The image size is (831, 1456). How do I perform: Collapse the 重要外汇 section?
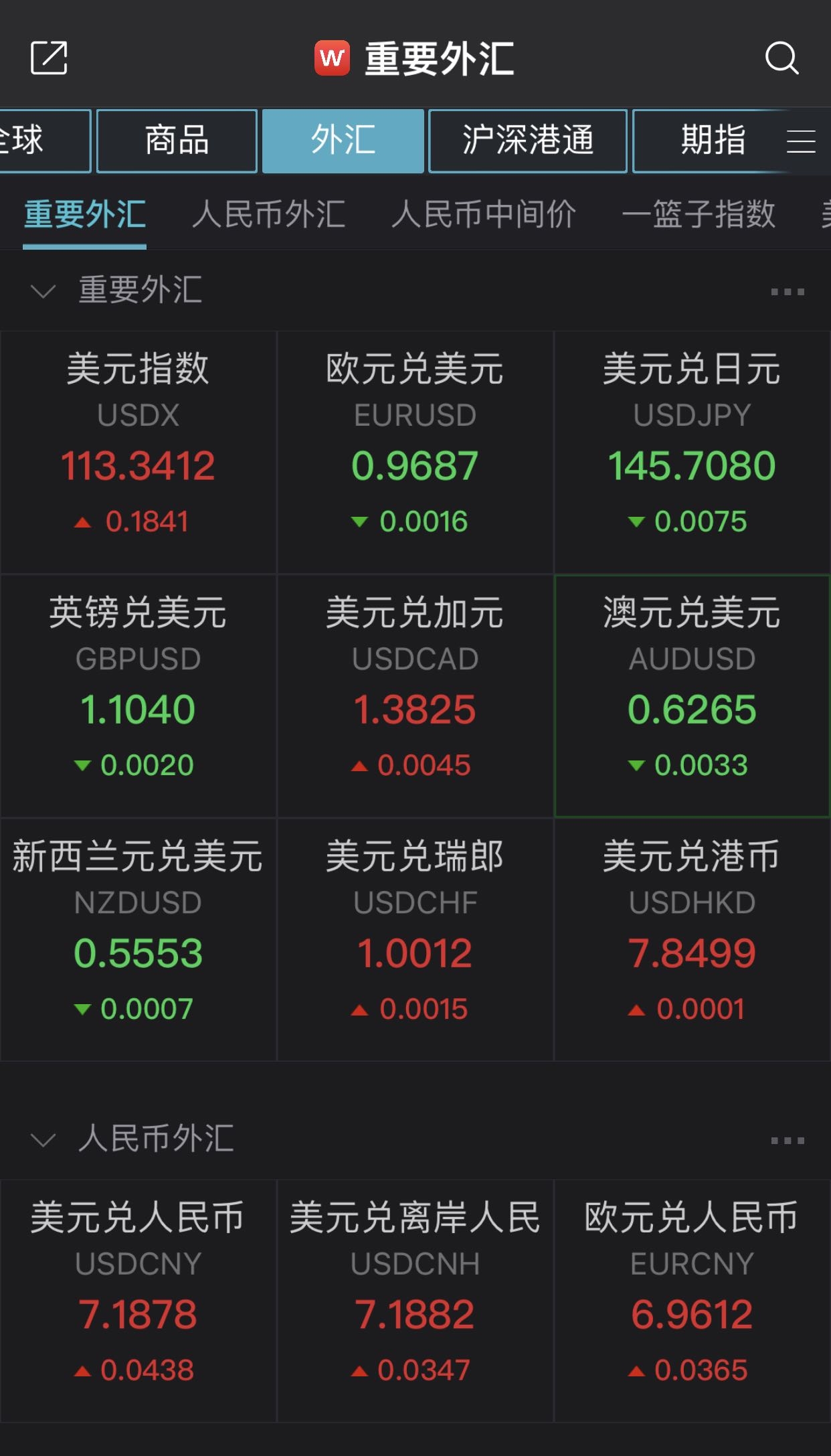click(43, 291)
